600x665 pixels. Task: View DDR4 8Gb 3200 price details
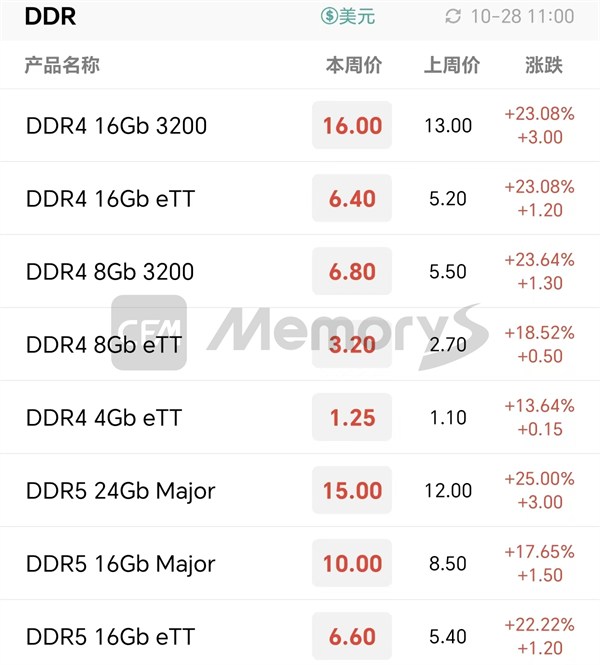pos(110,272)
